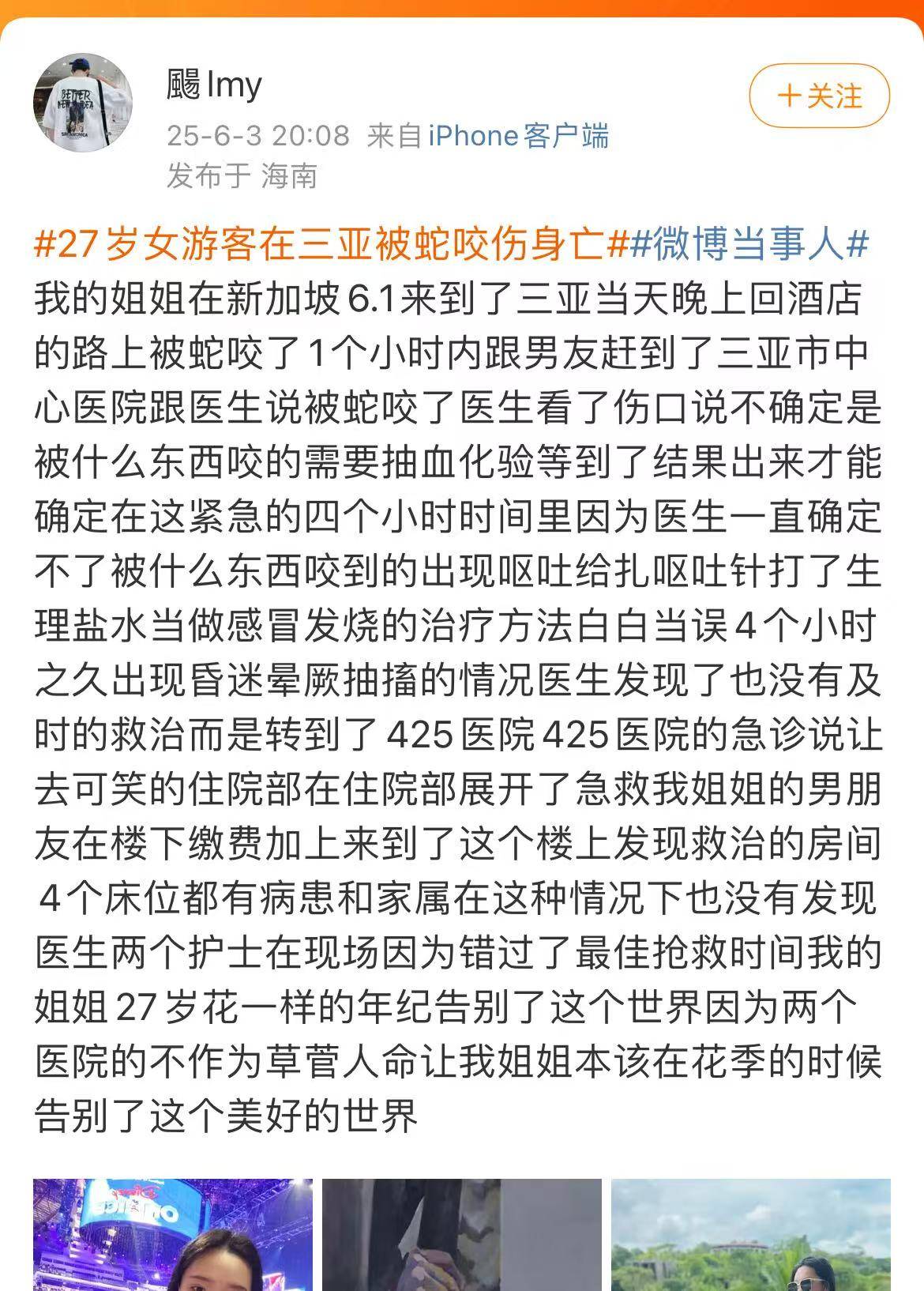Image resolution: width=924 pixels, height=1291 pixels.
Task: Open the username 飀lmy profile
Action: coord(214,85)
